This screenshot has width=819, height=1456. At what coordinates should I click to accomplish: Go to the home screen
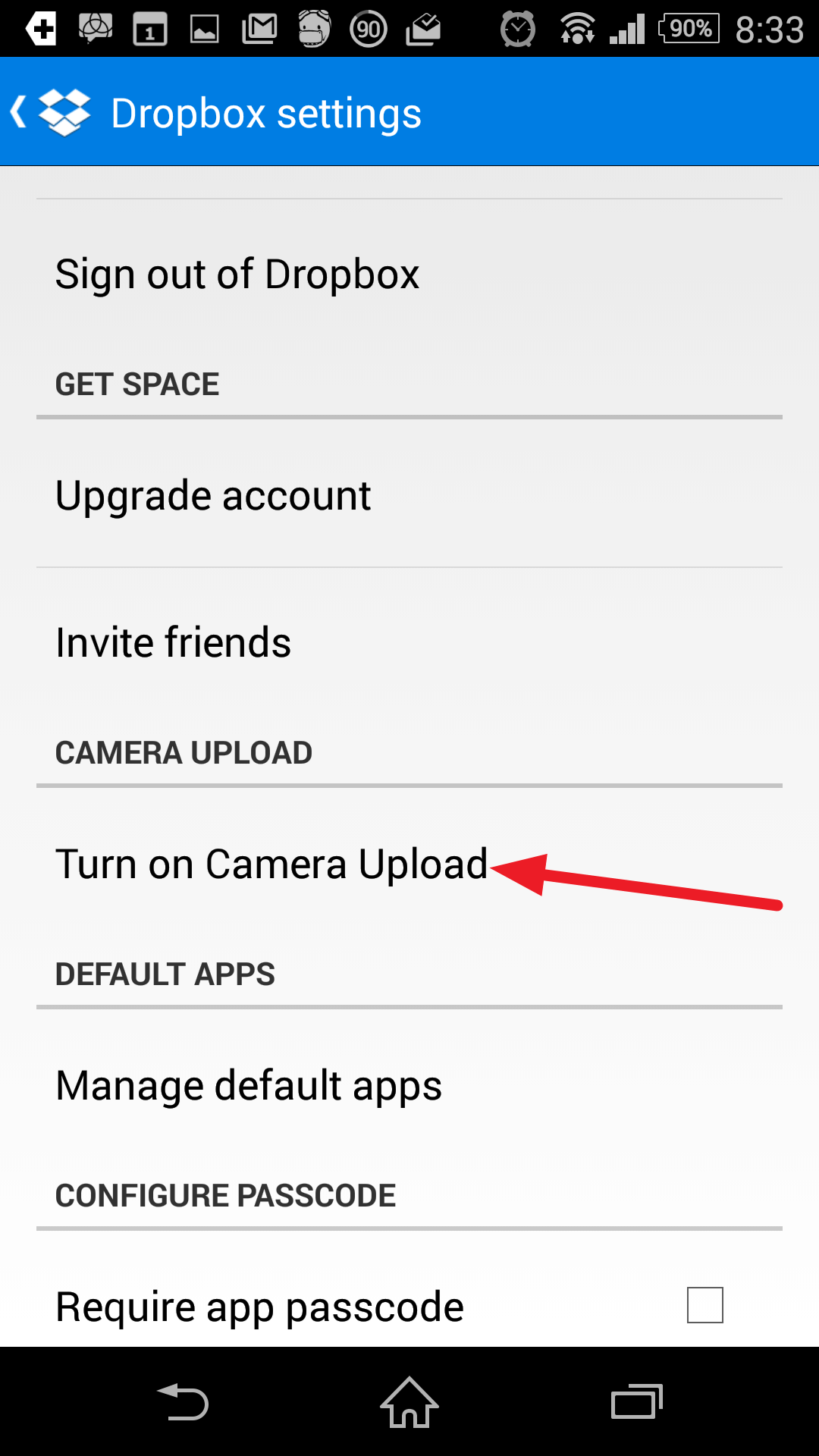pos(409,1401)
